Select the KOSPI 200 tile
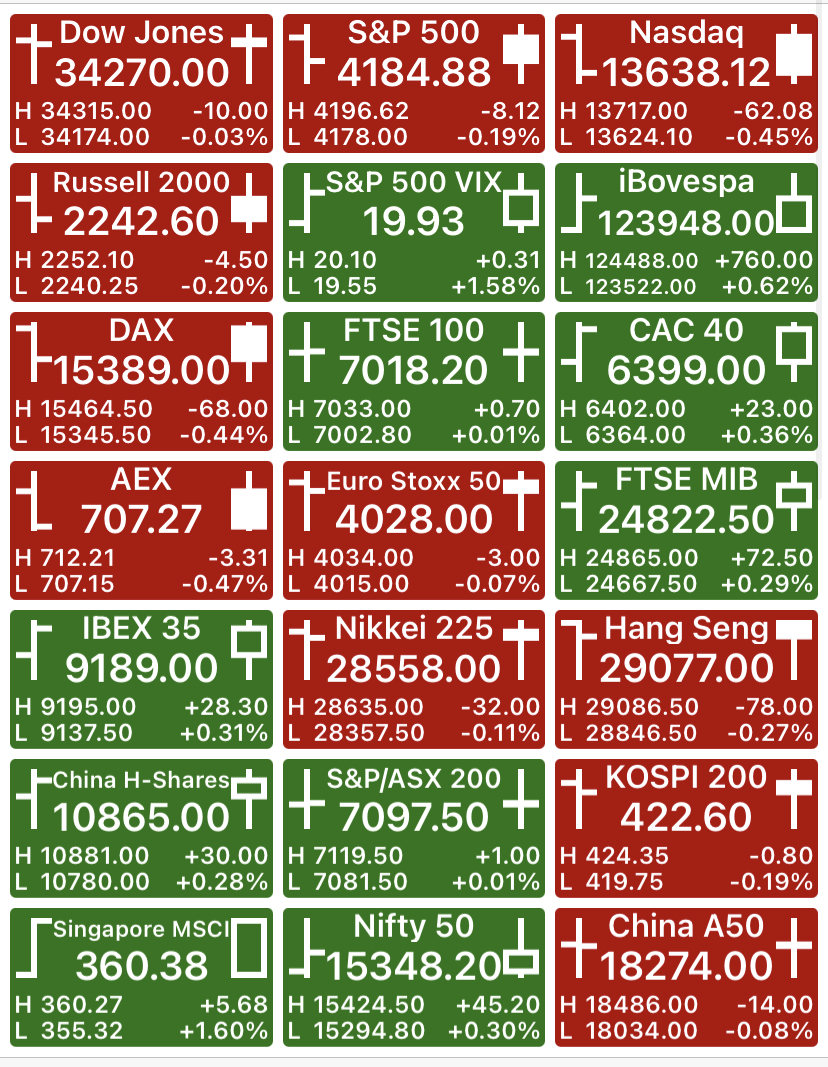The height and width of the screenshot is (1067, 828). pos(686,828)
